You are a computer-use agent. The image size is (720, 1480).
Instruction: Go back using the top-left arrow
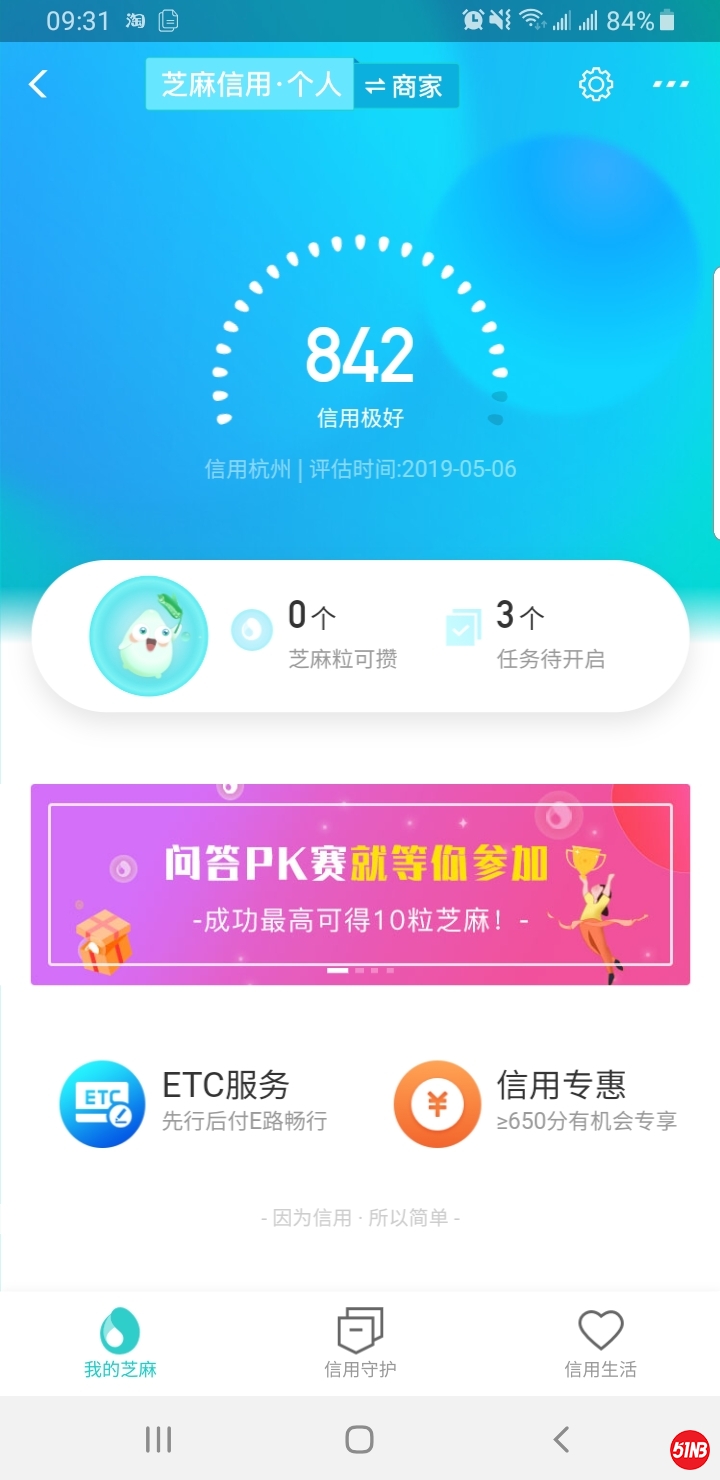tap(38, 84)
